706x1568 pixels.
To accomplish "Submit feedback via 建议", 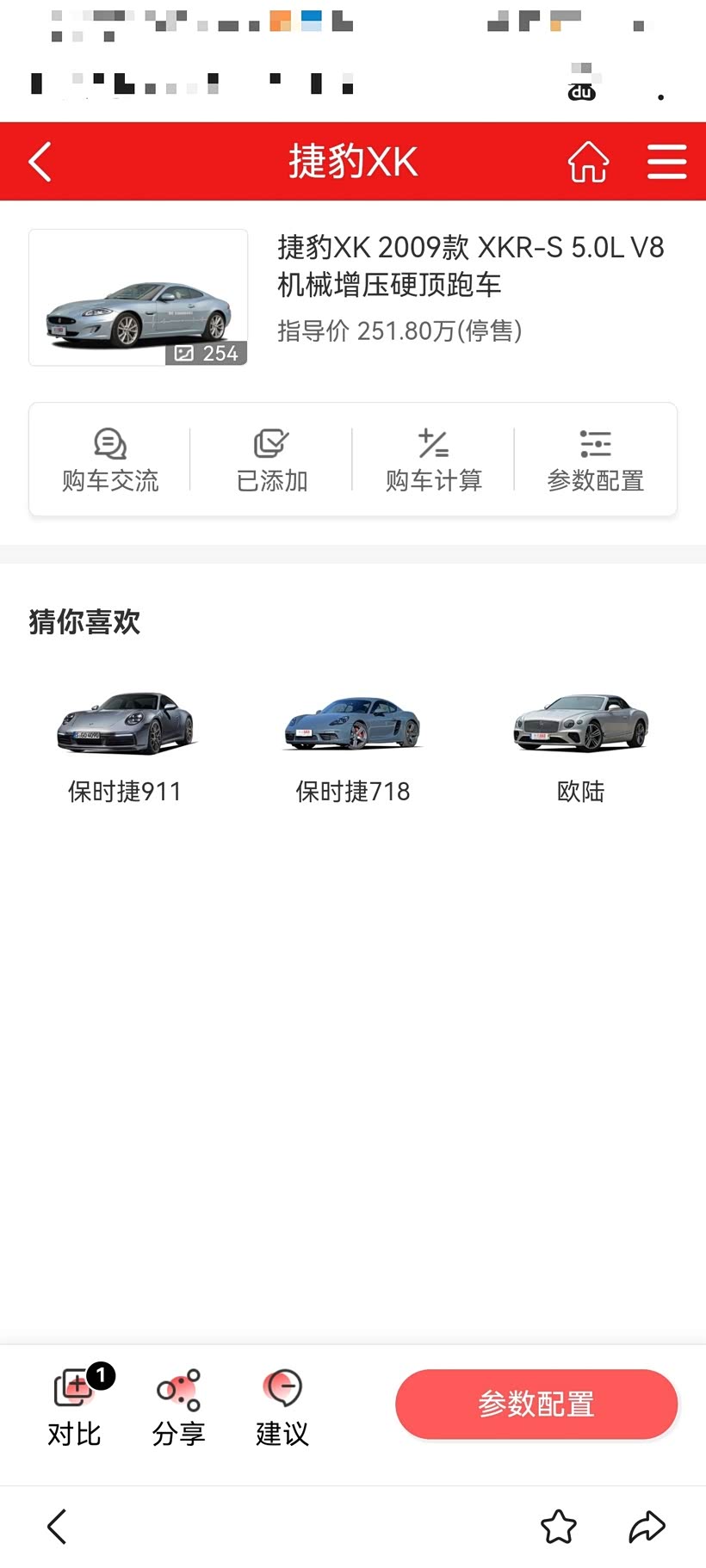I will [x=282, y=1405].
